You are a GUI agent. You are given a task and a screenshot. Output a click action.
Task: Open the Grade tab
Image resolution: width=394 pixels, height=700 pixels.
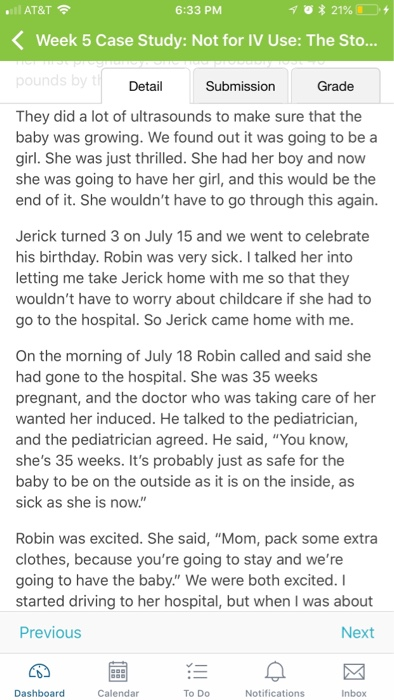[x=336, y=86]
